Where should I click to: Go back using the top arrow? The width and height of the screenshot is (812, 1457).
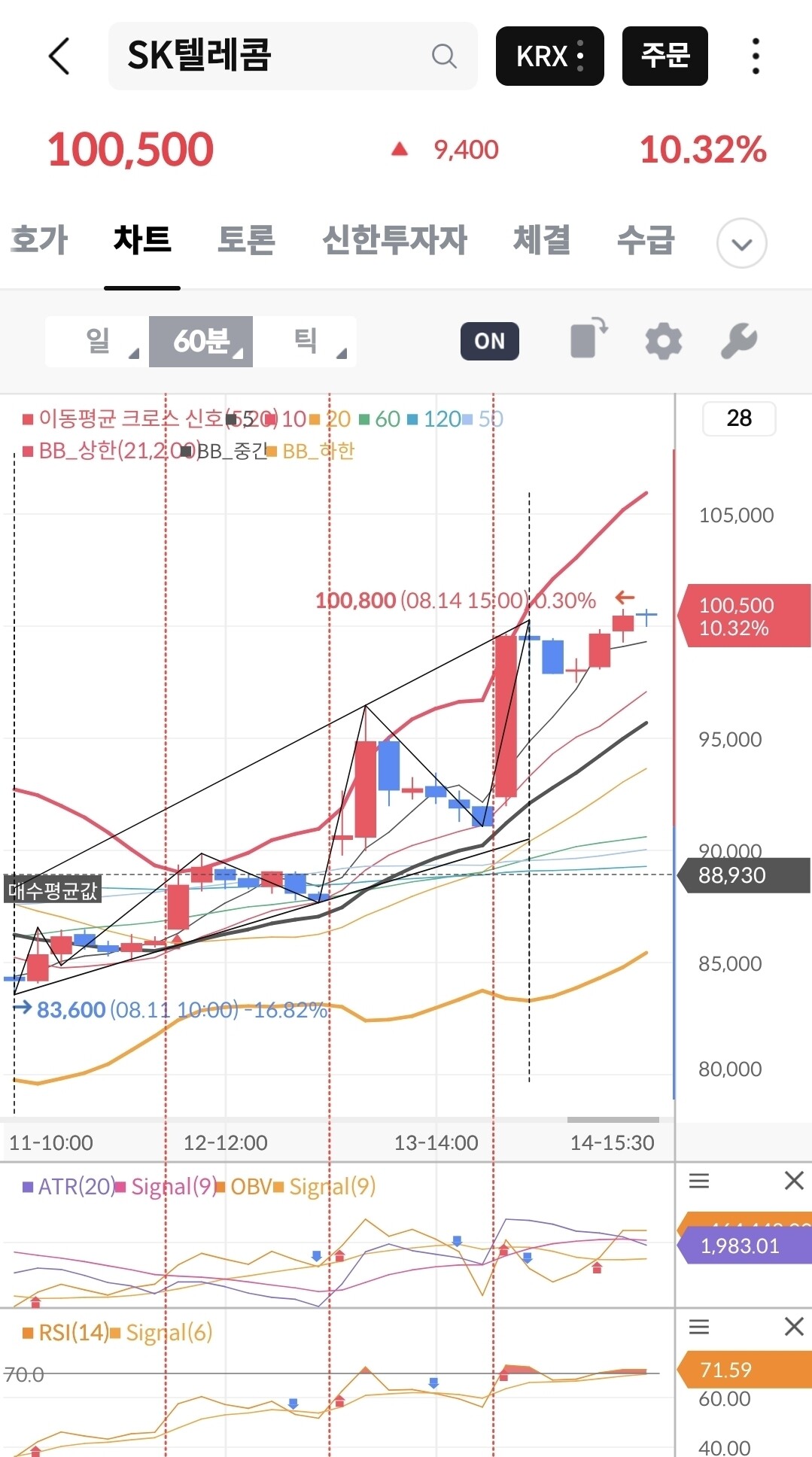click(x=59, y=56)
